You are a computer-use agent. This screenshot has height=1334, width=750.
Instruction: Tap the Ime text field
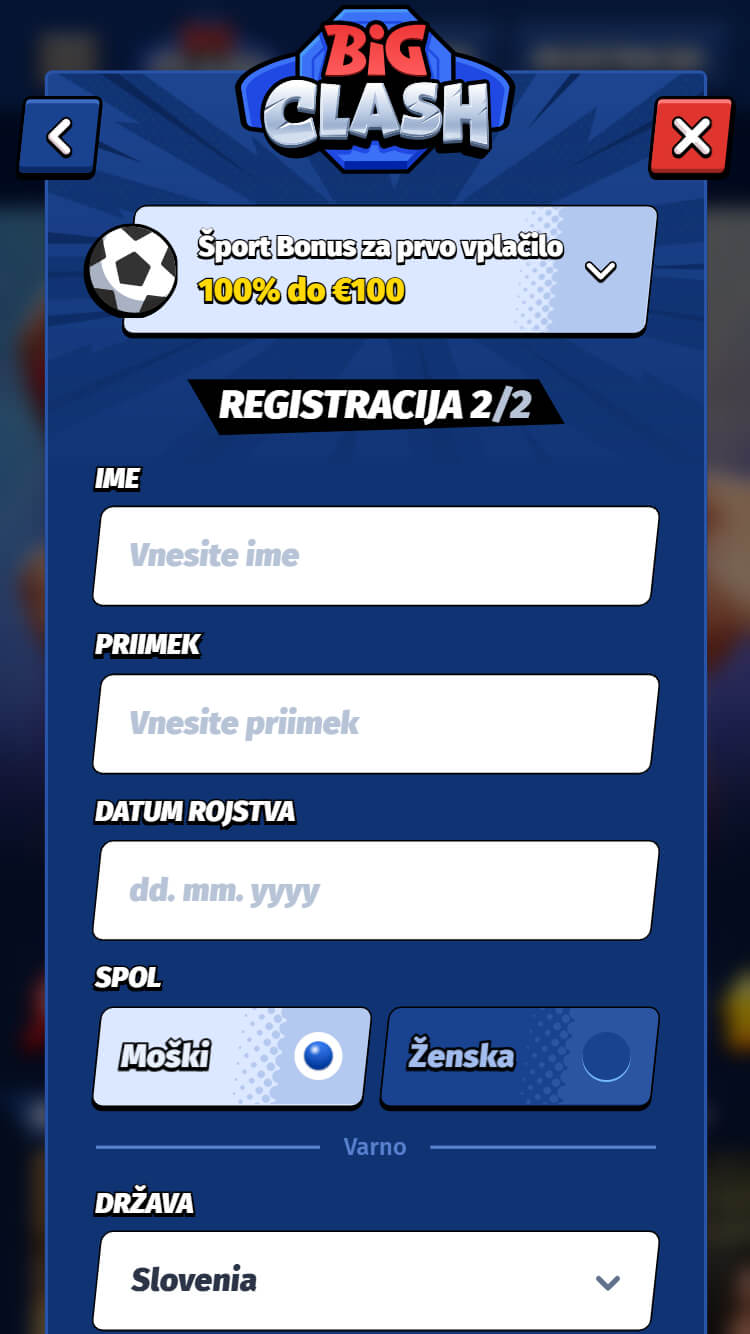coord(376,556)
